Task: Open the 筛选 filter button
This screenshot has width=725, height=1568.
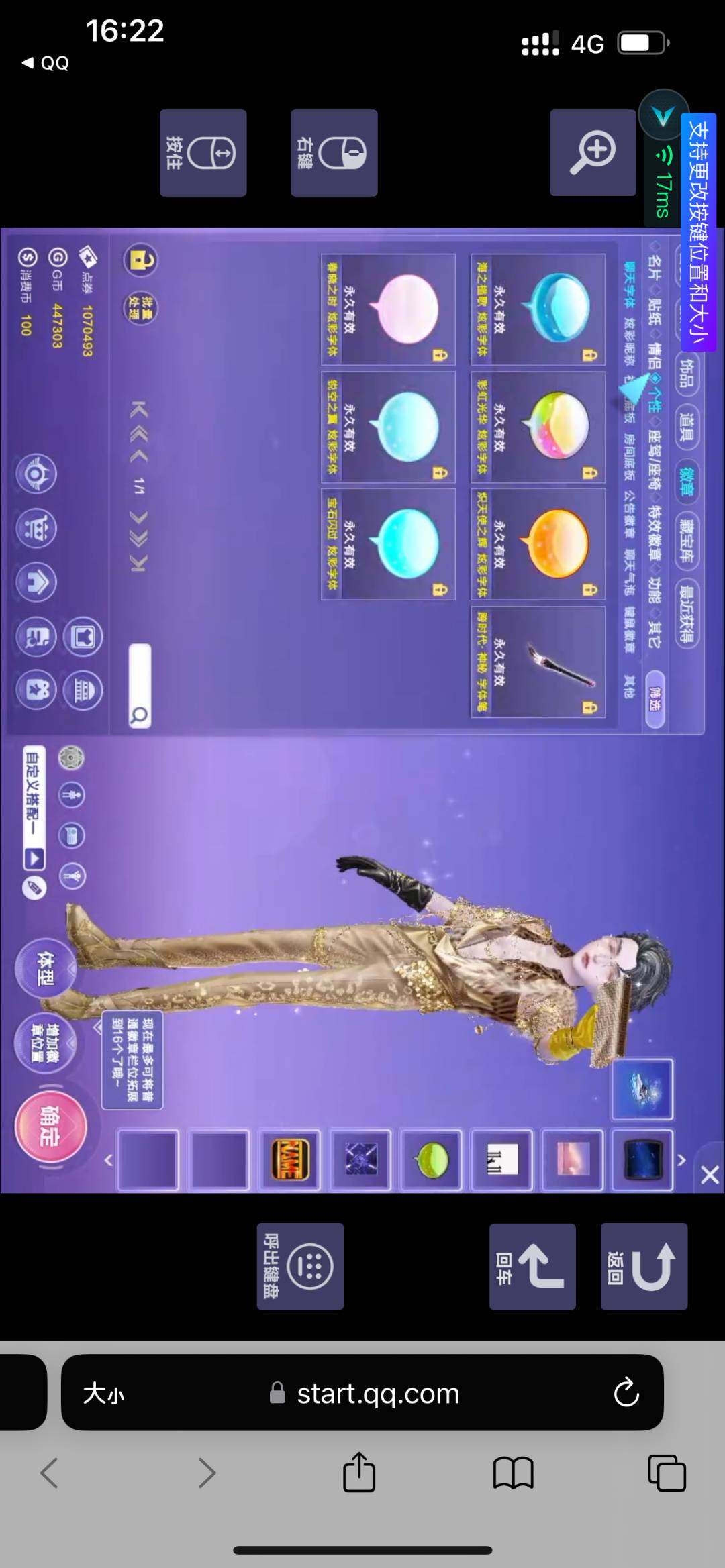Action: pyautogui.click(x=655, y=699)
